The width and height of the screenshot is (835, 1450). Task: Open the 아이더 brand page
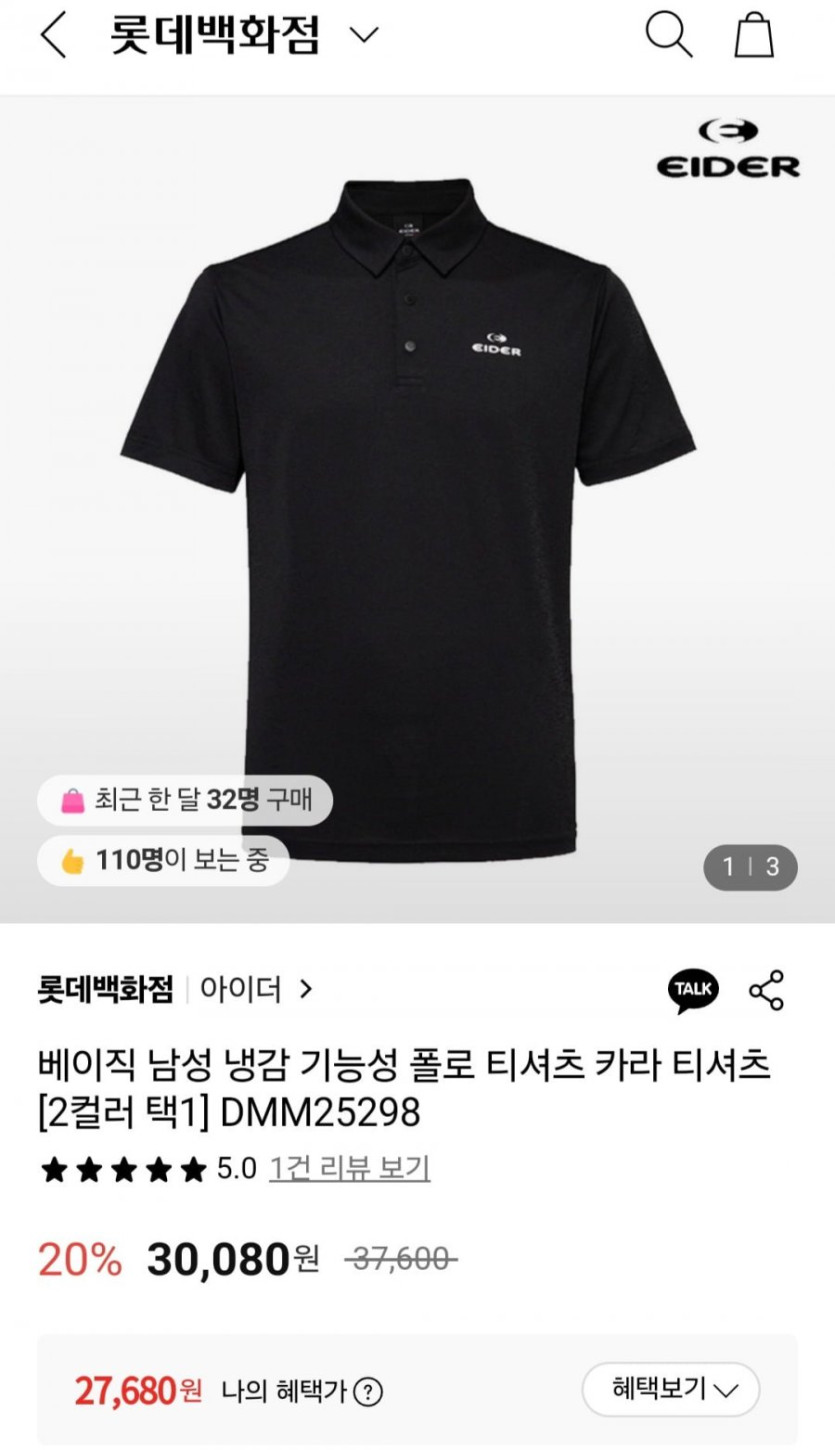256,990
